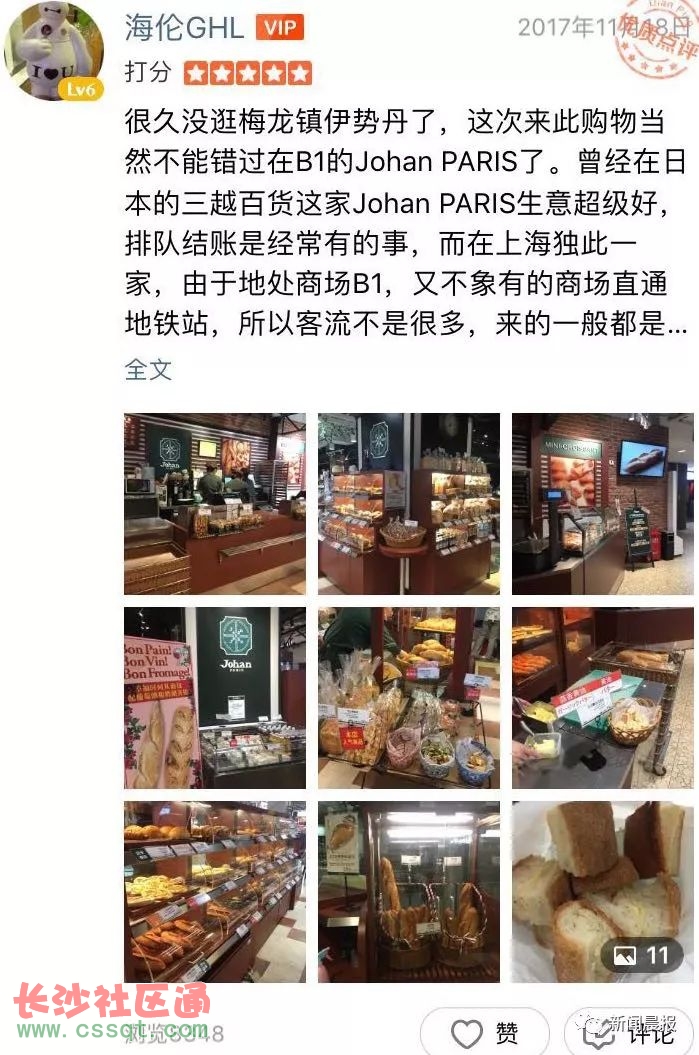The image size is (699, 1055).
Task: Expand the review with 全文
Action: tap(148, 369)
